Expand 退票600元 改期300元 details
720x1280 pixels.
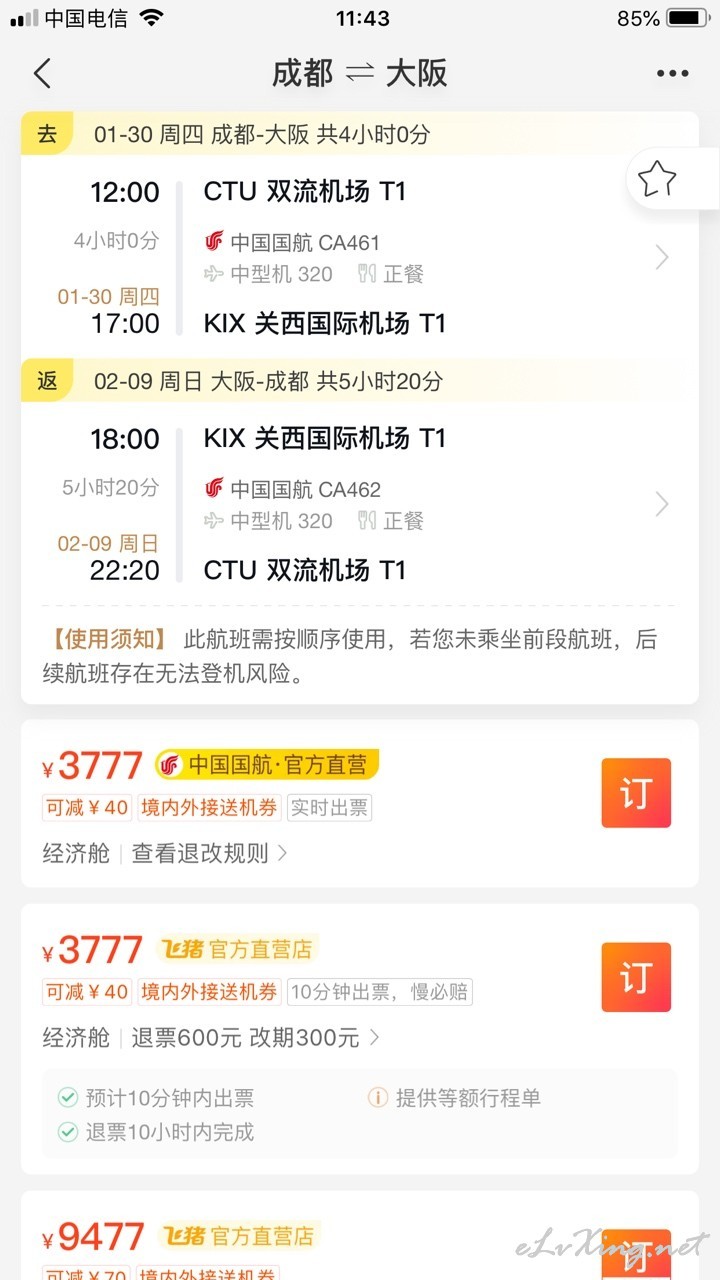256,1037
